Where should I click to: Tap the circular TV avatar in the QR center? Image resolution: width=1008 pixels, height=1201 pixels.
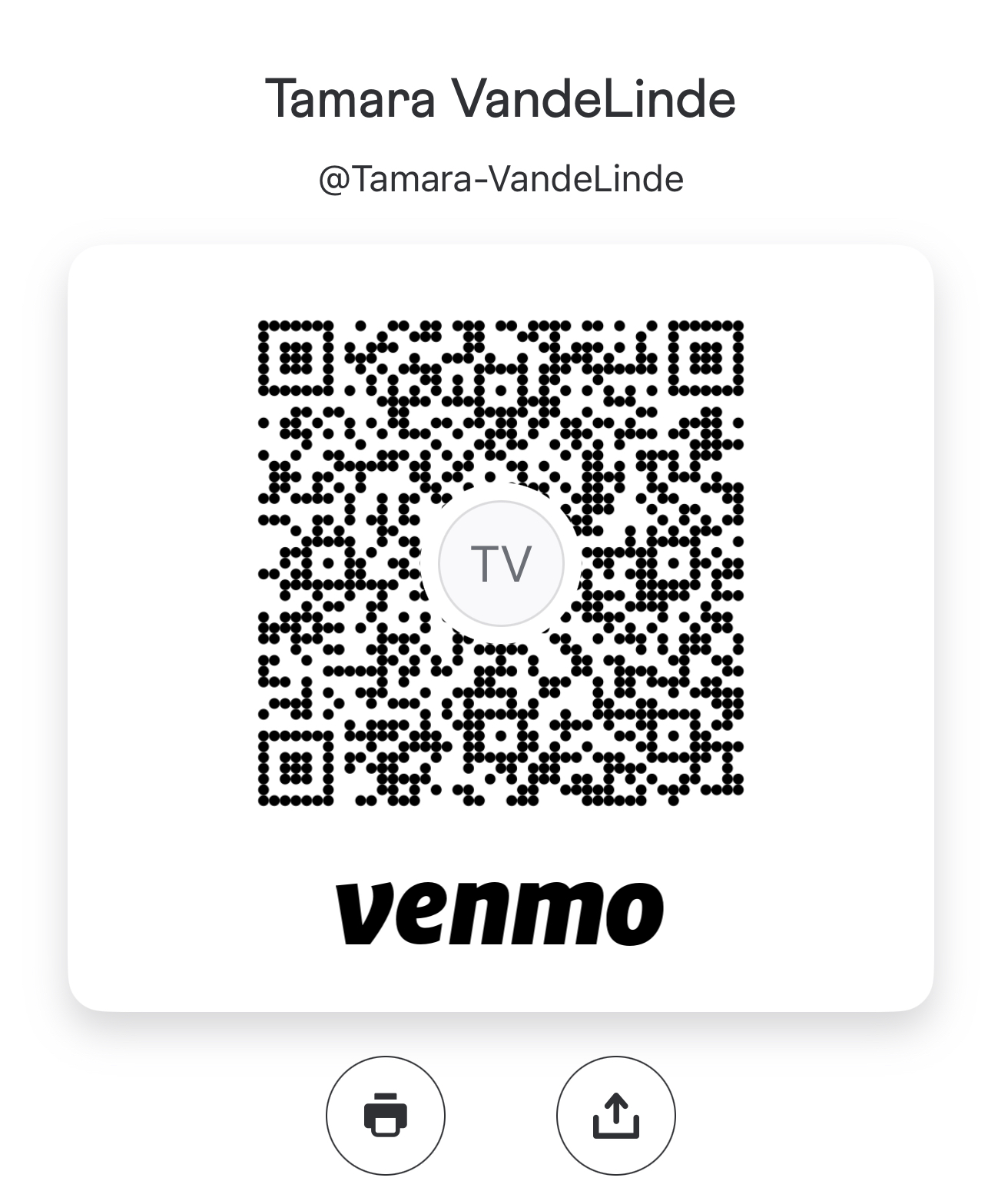coord(501,562)
